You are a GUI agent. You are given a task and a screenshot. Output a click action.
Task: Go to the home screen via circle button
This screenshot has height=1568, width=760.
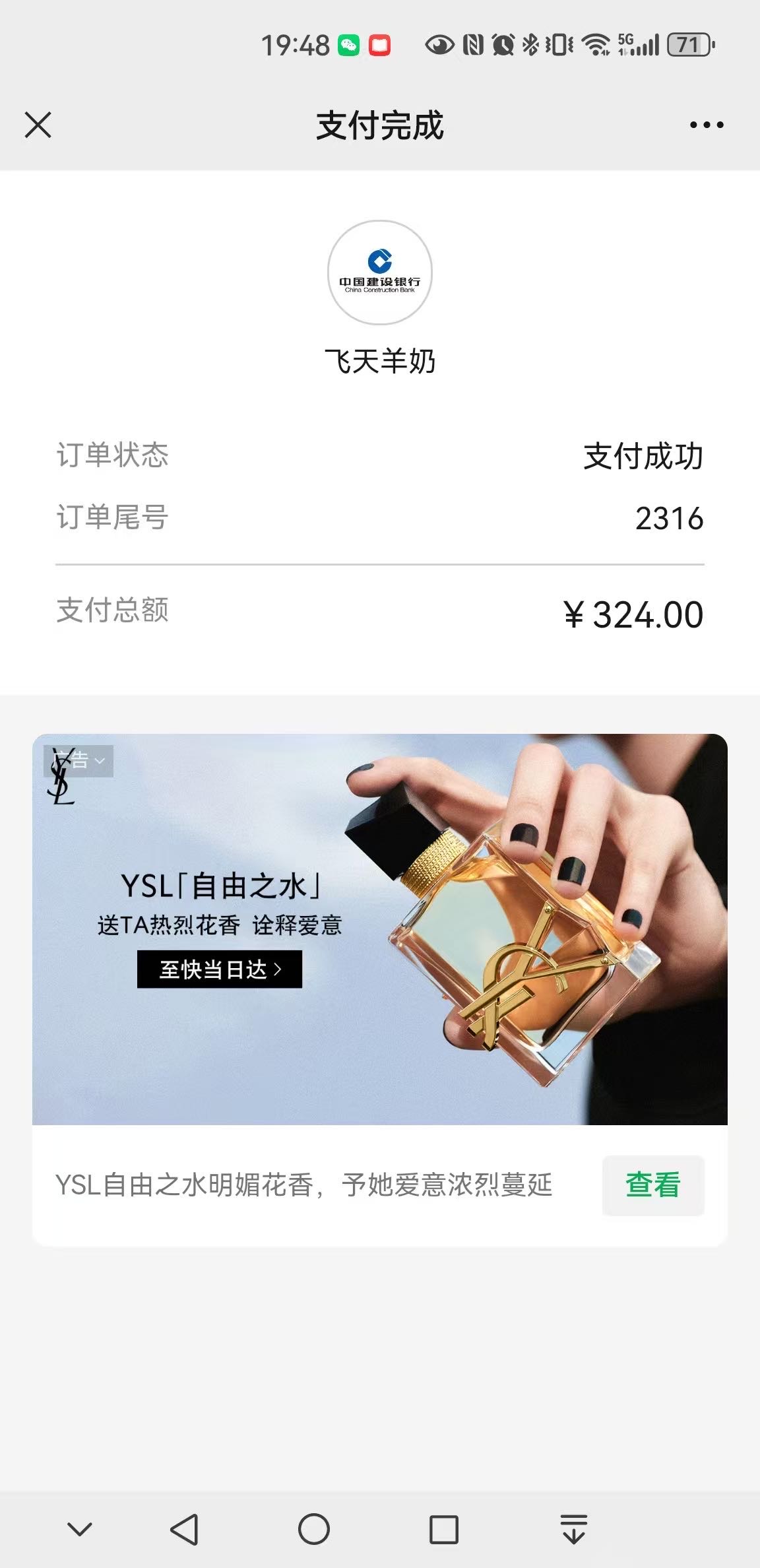click(314, 1529)
